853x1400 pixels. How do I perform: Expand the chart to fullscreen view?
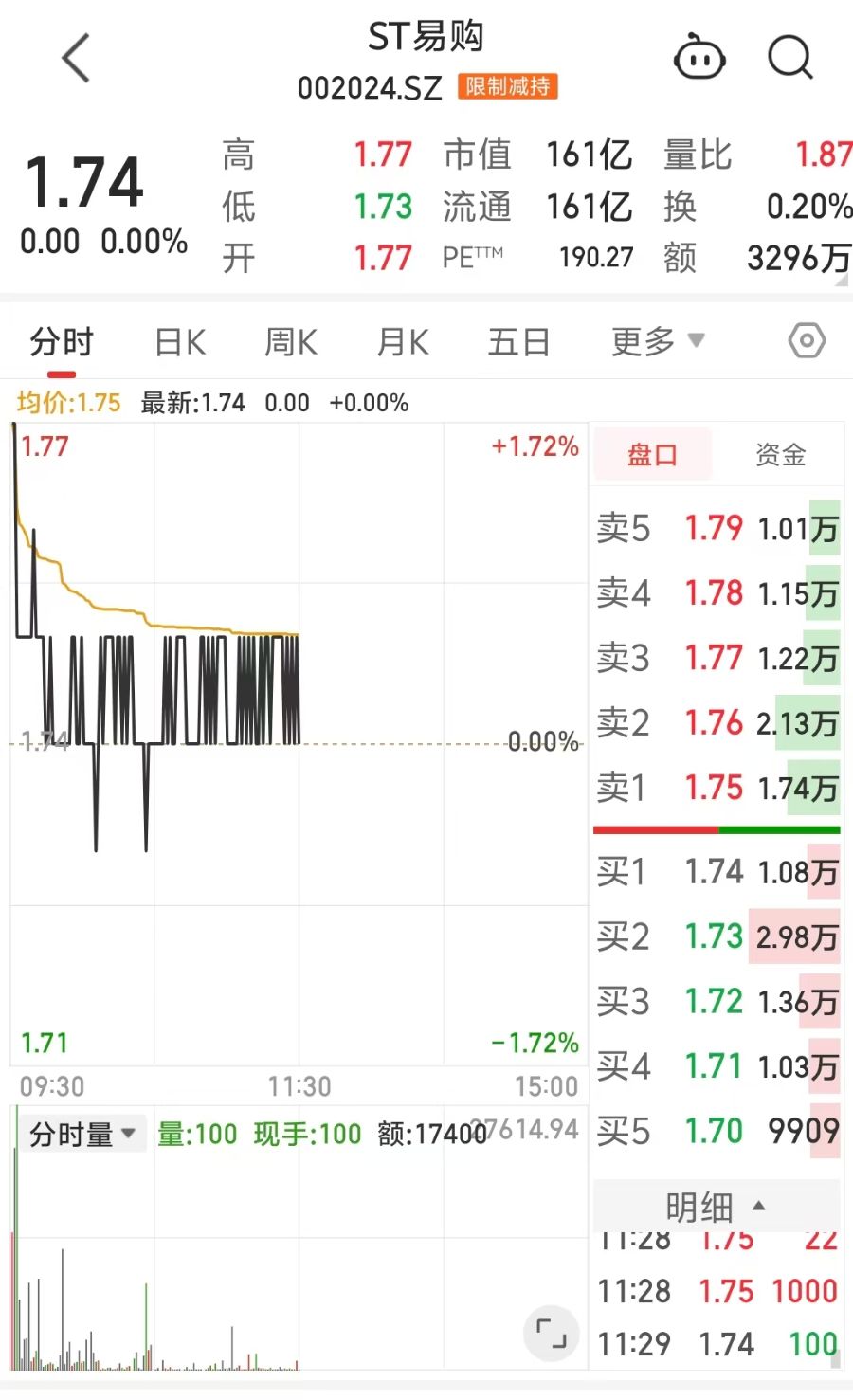coord(552,1334)
